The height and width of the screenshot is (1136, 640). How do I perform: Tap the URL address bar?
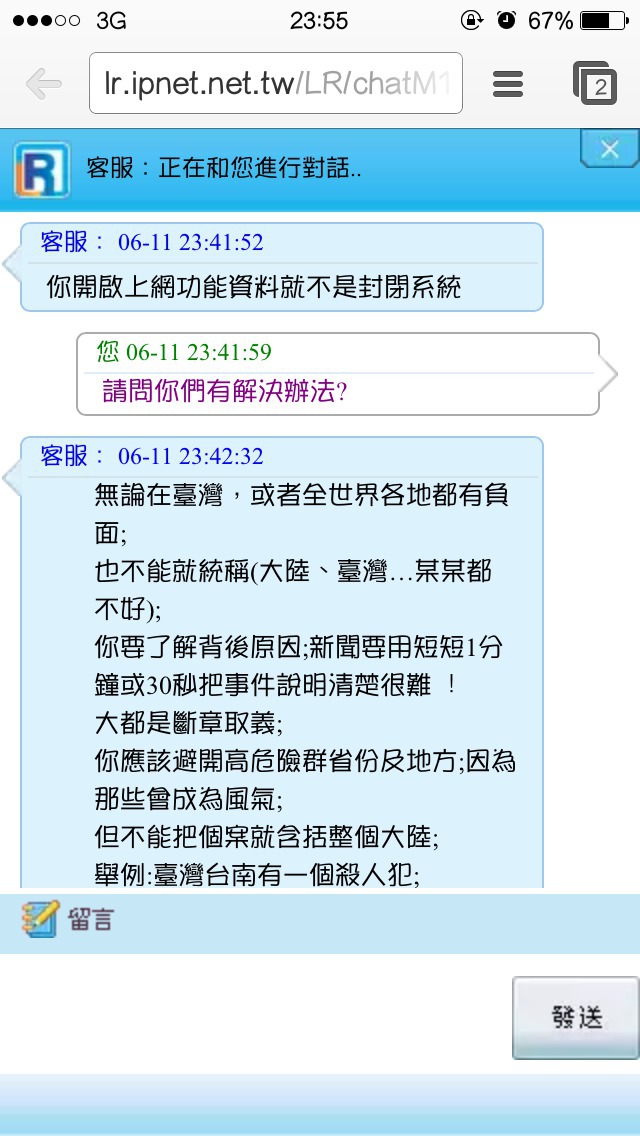click(x=275, y=83)
